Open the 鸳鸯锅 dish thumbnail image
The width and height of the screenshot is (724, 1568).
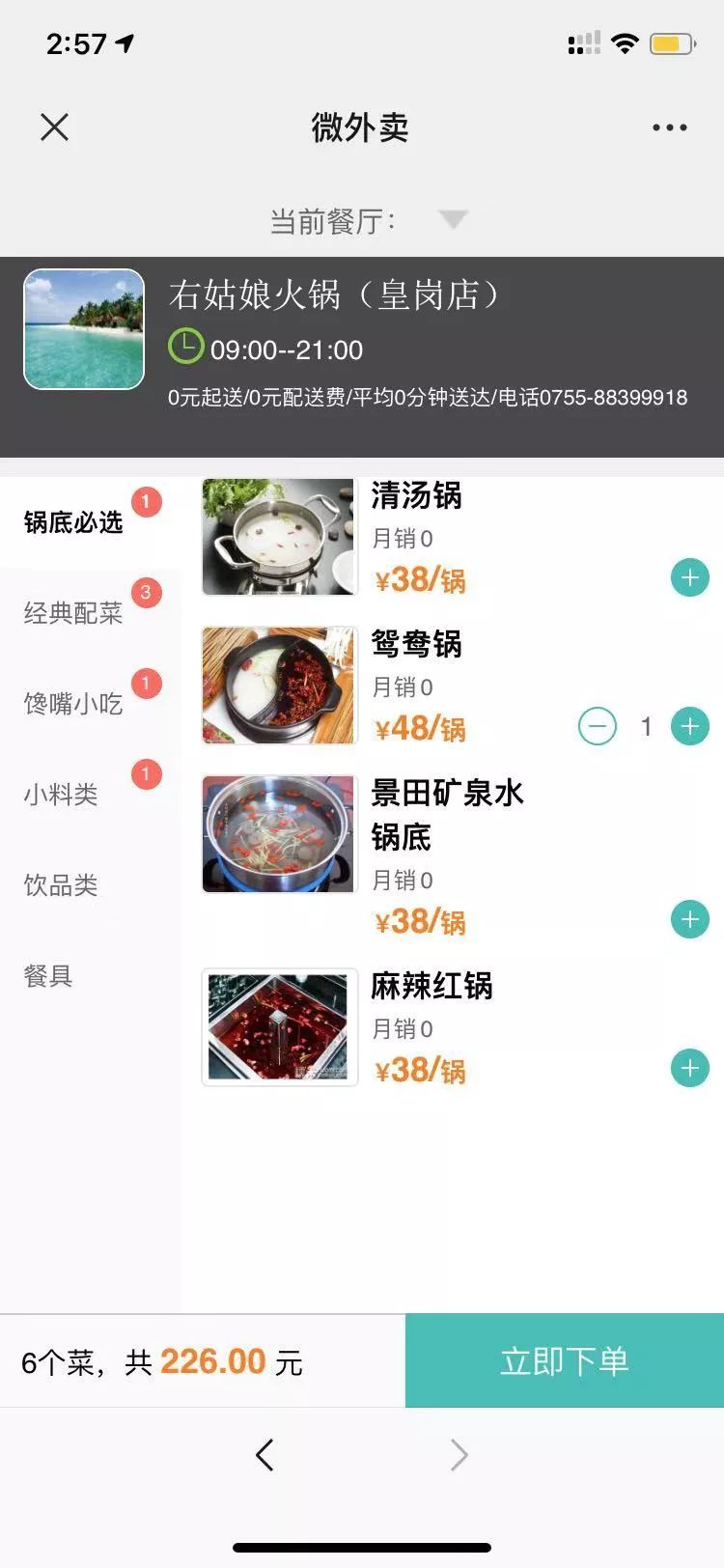pos(279,685)
